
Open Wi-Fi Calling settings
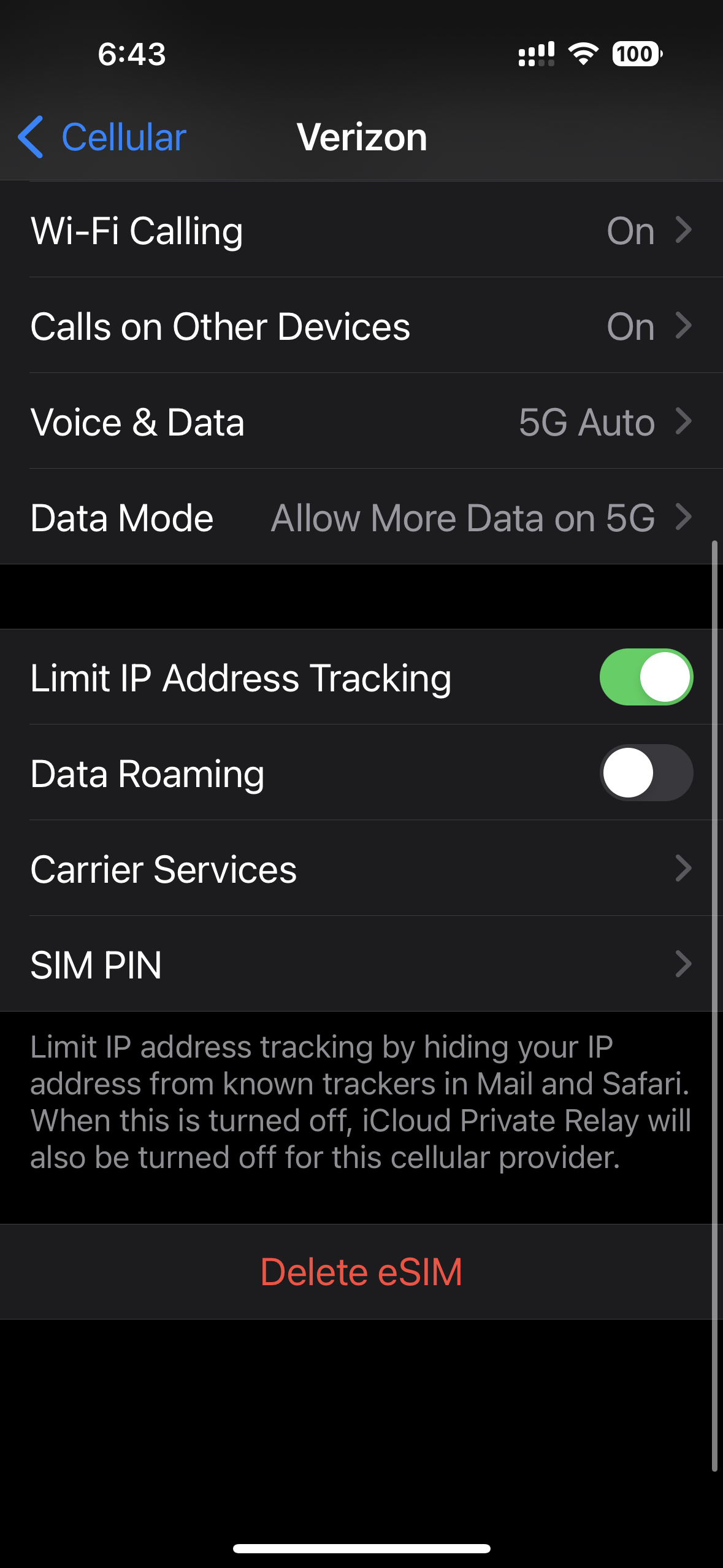[x=361, y=231]
